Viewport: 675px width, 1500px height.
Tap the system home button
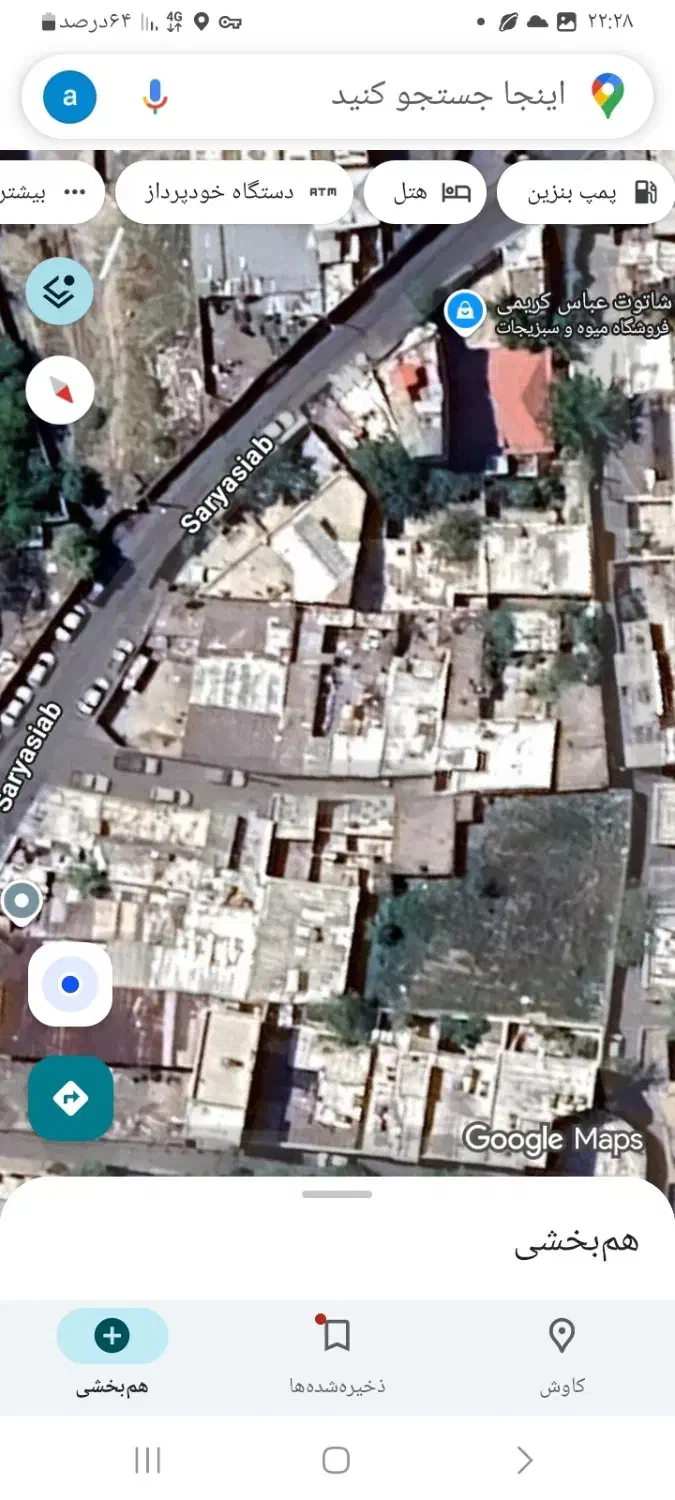[x=337, y=1461]
